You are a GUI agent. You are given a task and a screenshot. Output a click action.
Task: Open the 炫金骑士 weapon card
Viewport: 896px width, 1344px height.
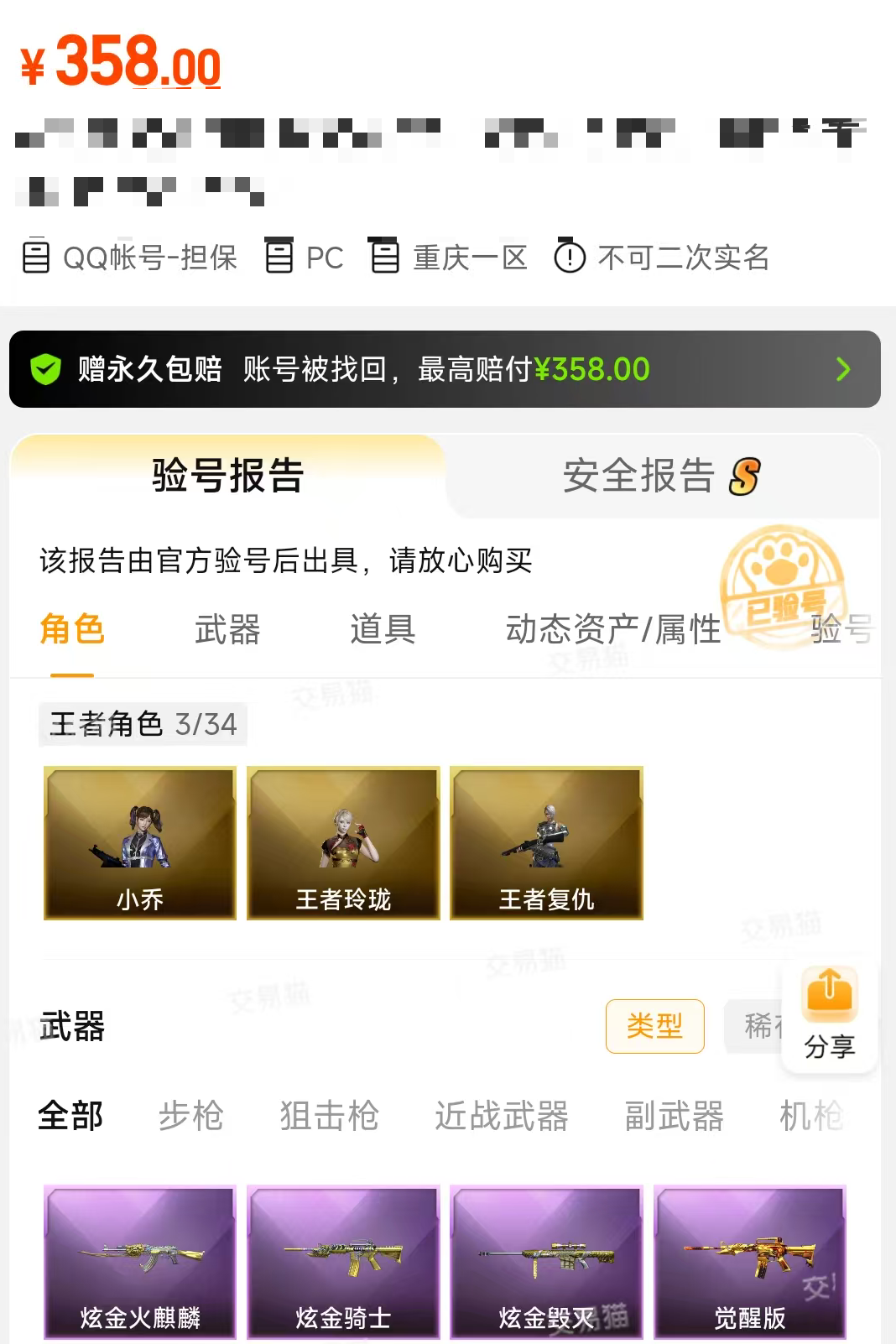click(343, 1261)
